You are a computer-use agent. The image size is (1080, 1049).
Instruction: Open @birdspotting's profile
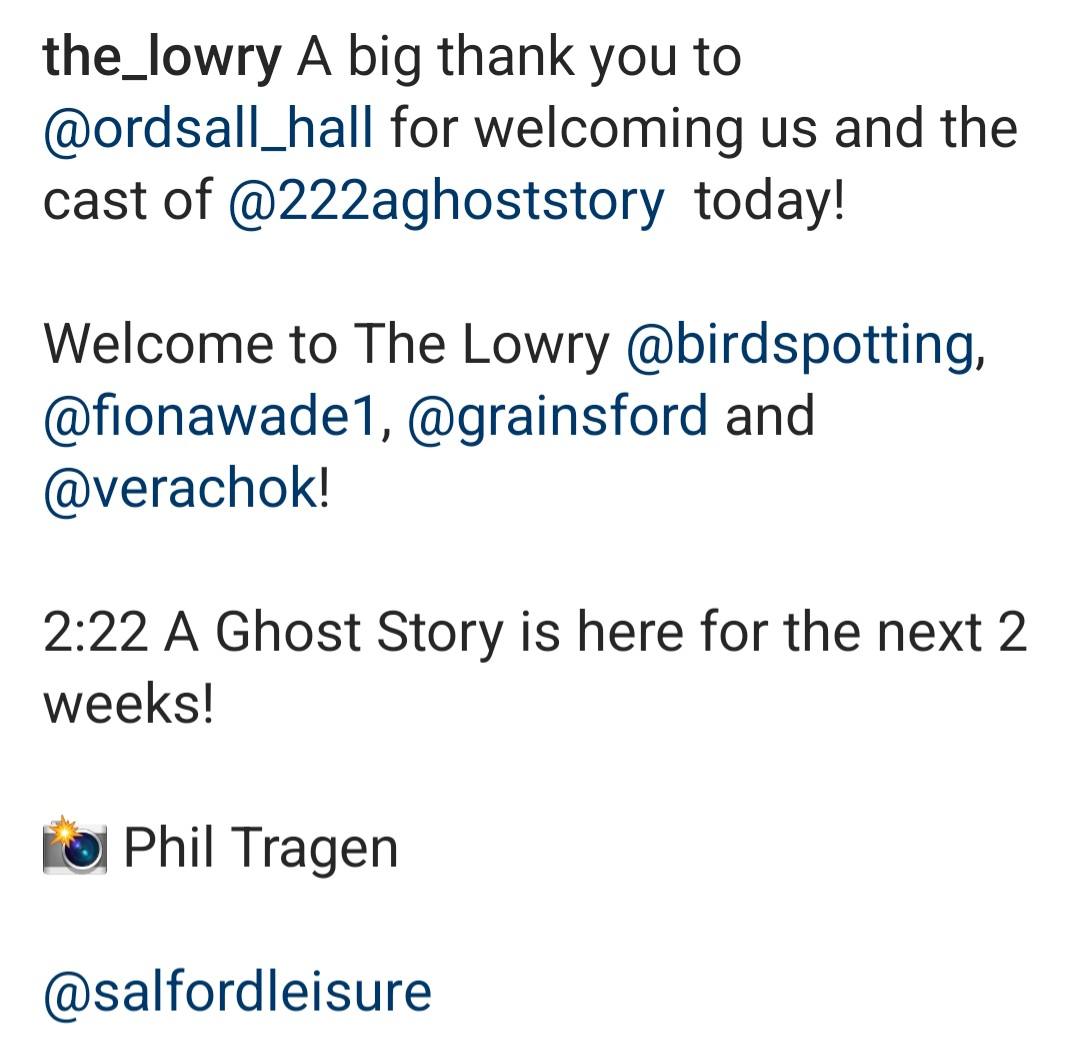[799, 346]
